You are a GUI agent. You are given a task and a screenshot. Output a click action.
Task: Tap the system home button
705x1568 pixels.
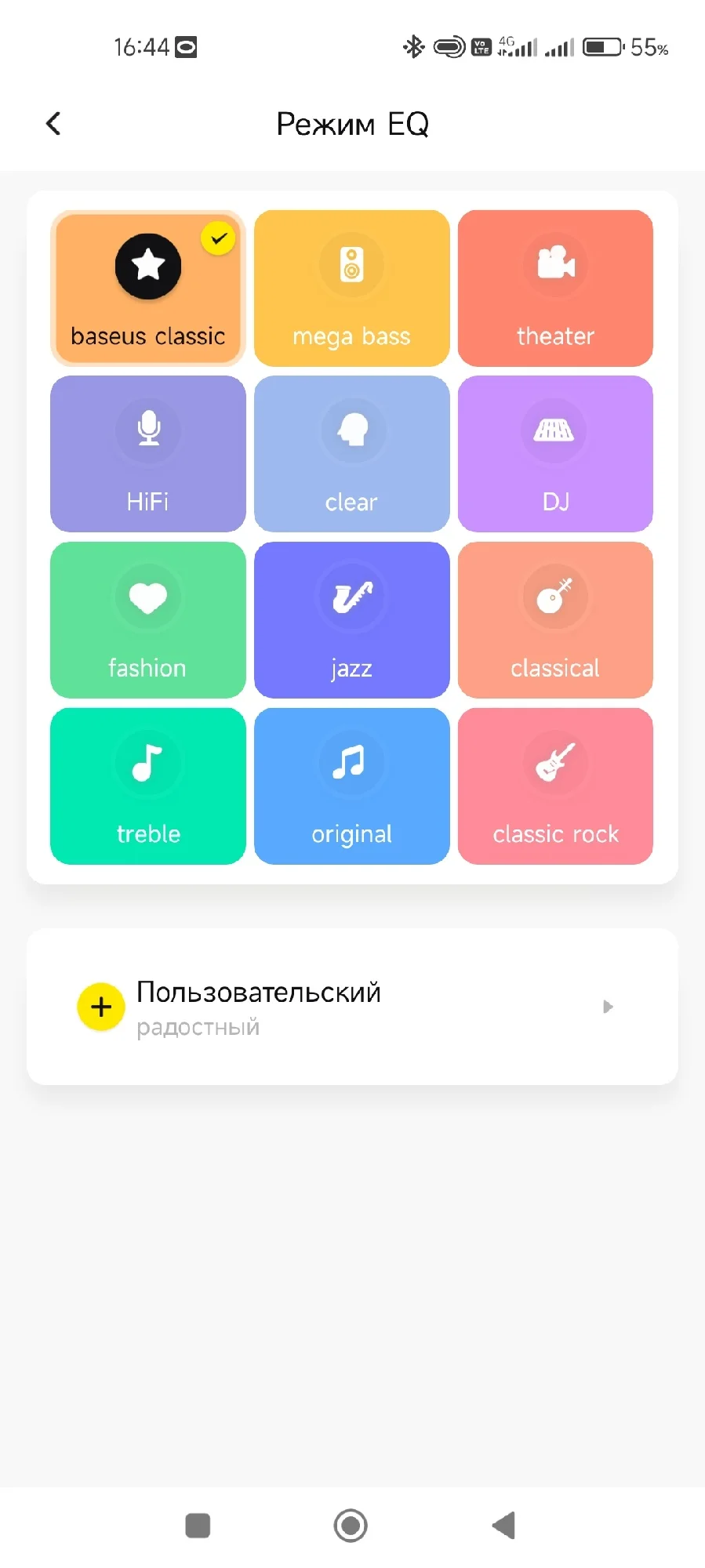click(x=351, y=1526)
